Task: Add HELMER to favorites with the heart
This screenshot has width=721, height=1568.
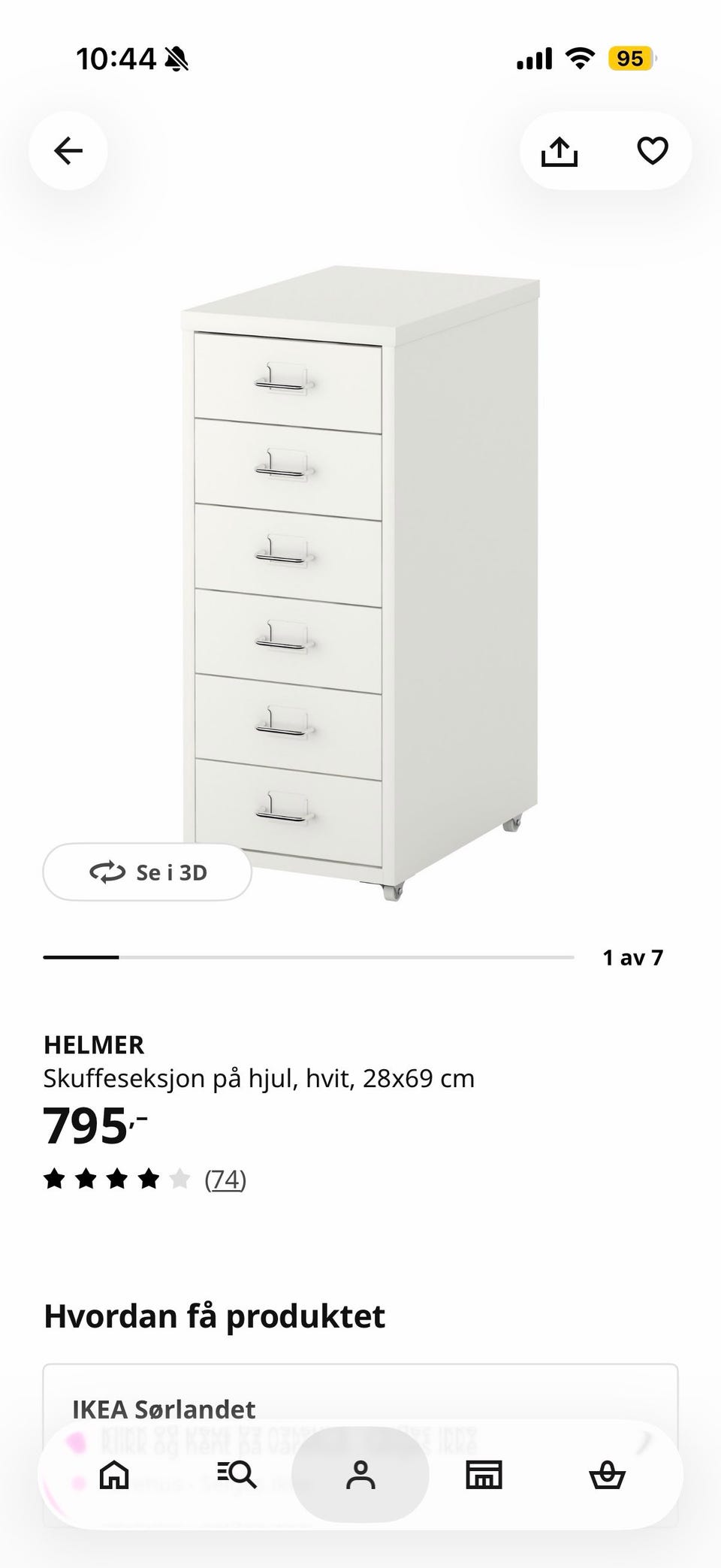Action: (652, 151)
